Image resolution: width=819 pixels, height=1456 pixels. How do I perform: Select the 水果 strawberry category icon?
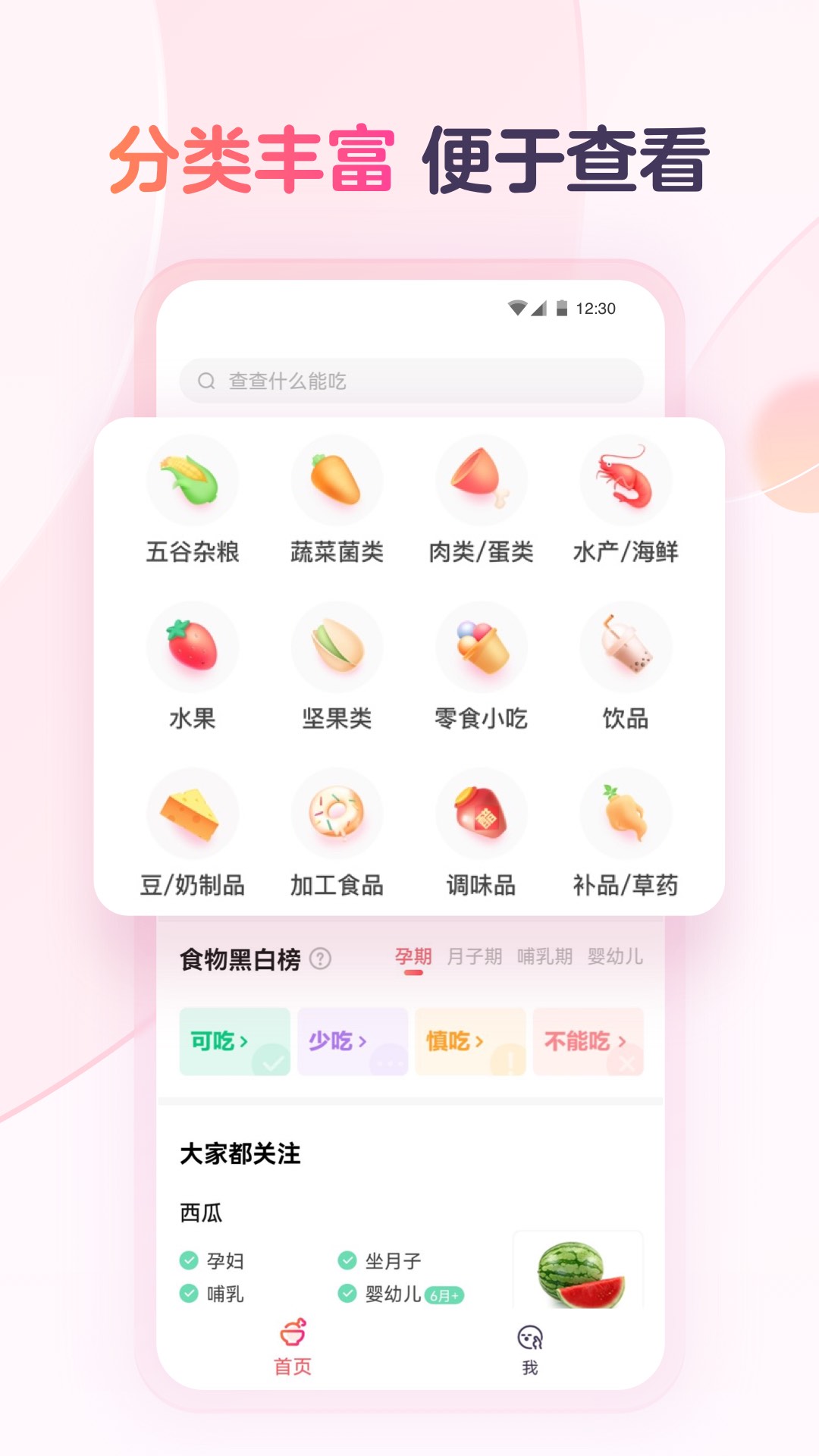(x=193, y=646)
